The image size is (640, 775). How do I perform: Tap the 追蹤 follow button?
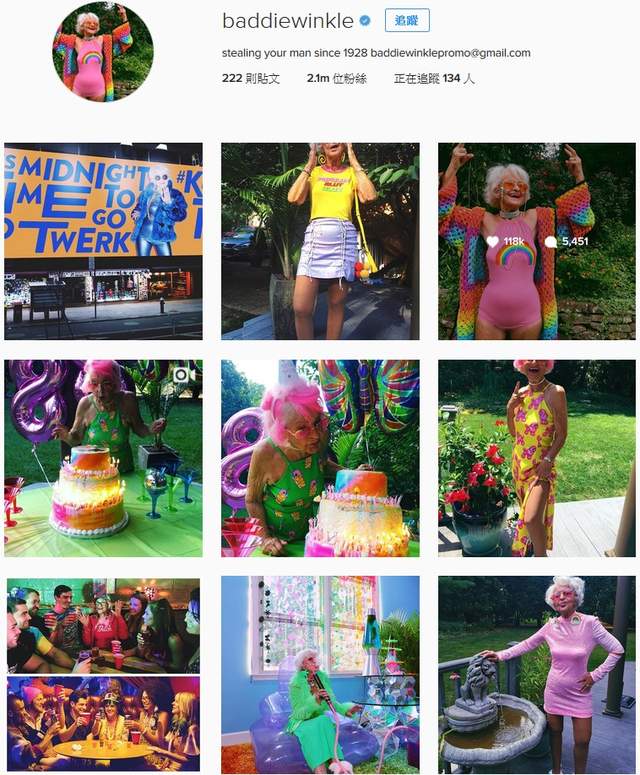407,20
